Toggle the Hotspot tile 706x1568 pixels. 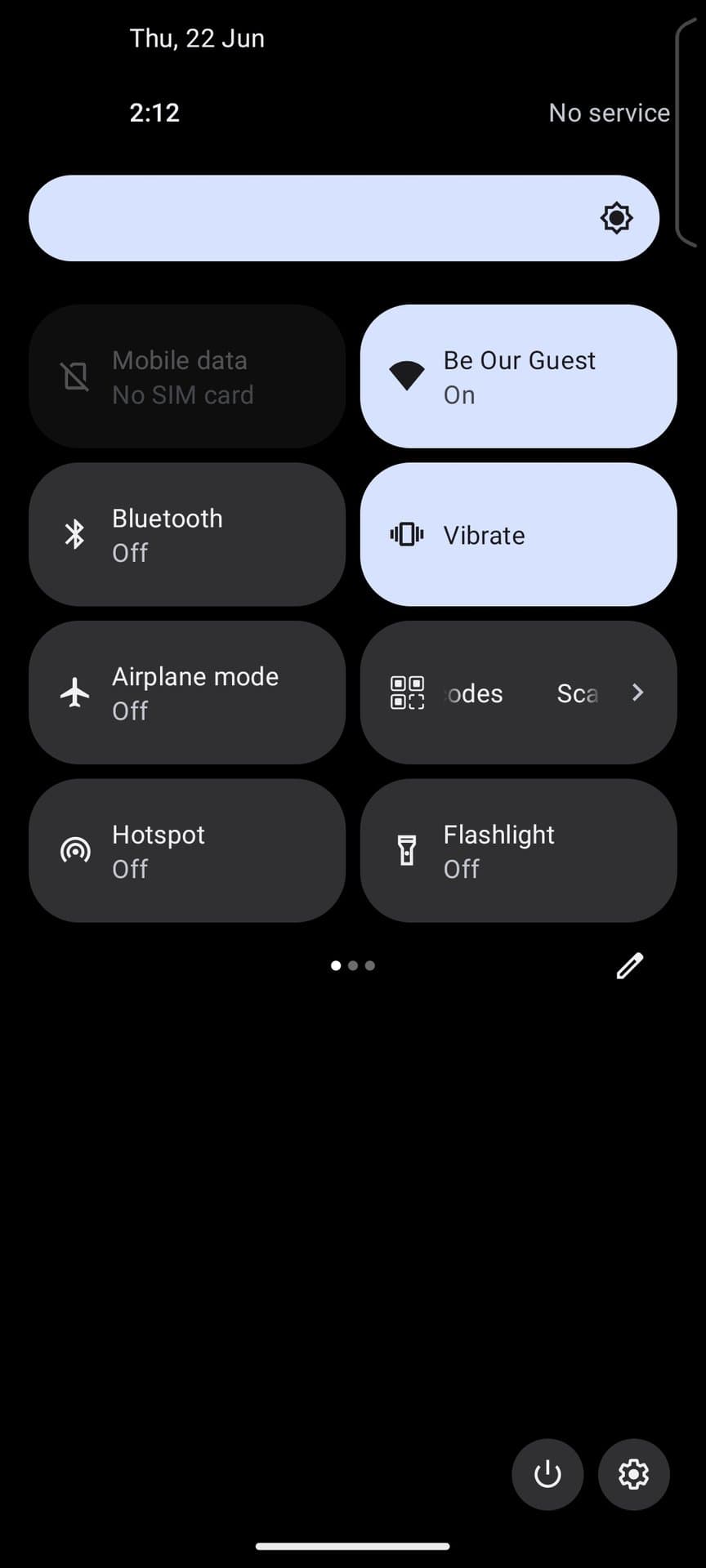(x=187, y=850)
